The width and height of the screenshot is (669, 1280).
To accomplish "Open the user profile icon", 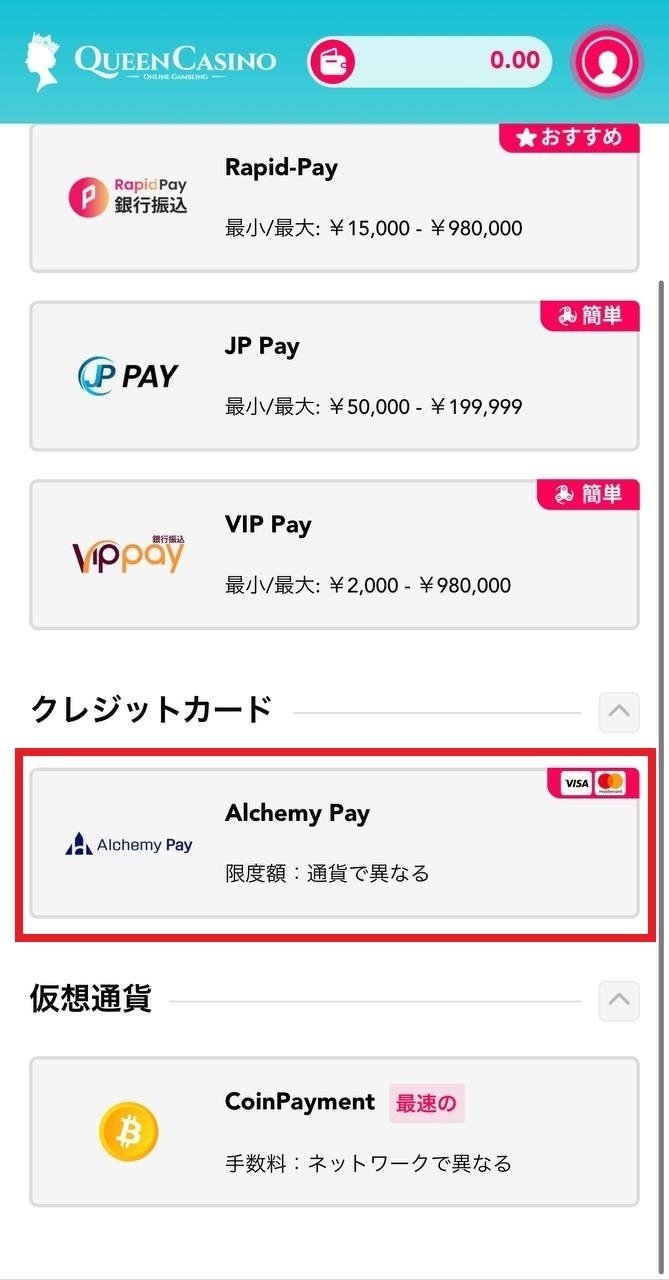I will 606,61.
